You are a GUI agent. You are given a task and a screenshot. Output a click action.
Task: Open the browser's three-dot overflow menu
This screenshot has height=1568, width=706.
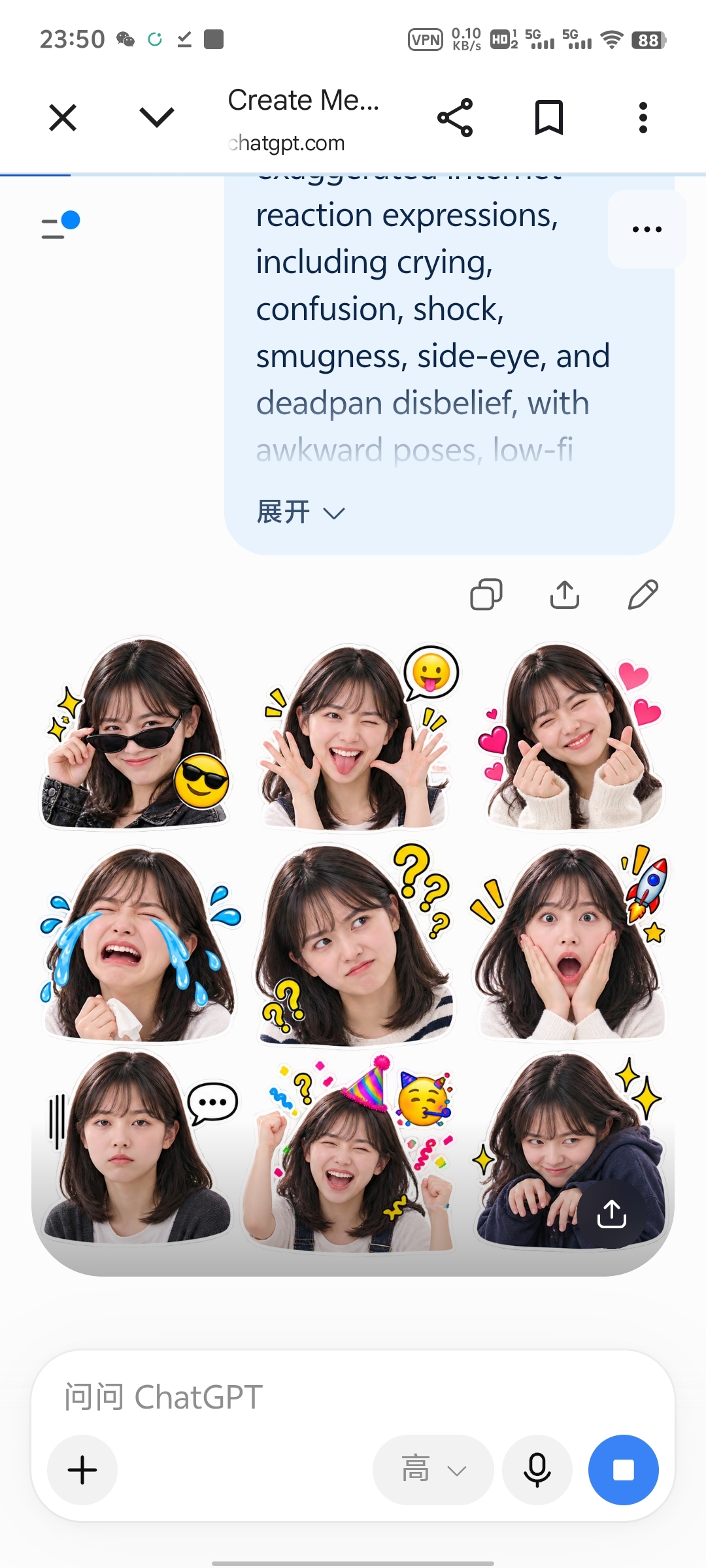point(643,118)
